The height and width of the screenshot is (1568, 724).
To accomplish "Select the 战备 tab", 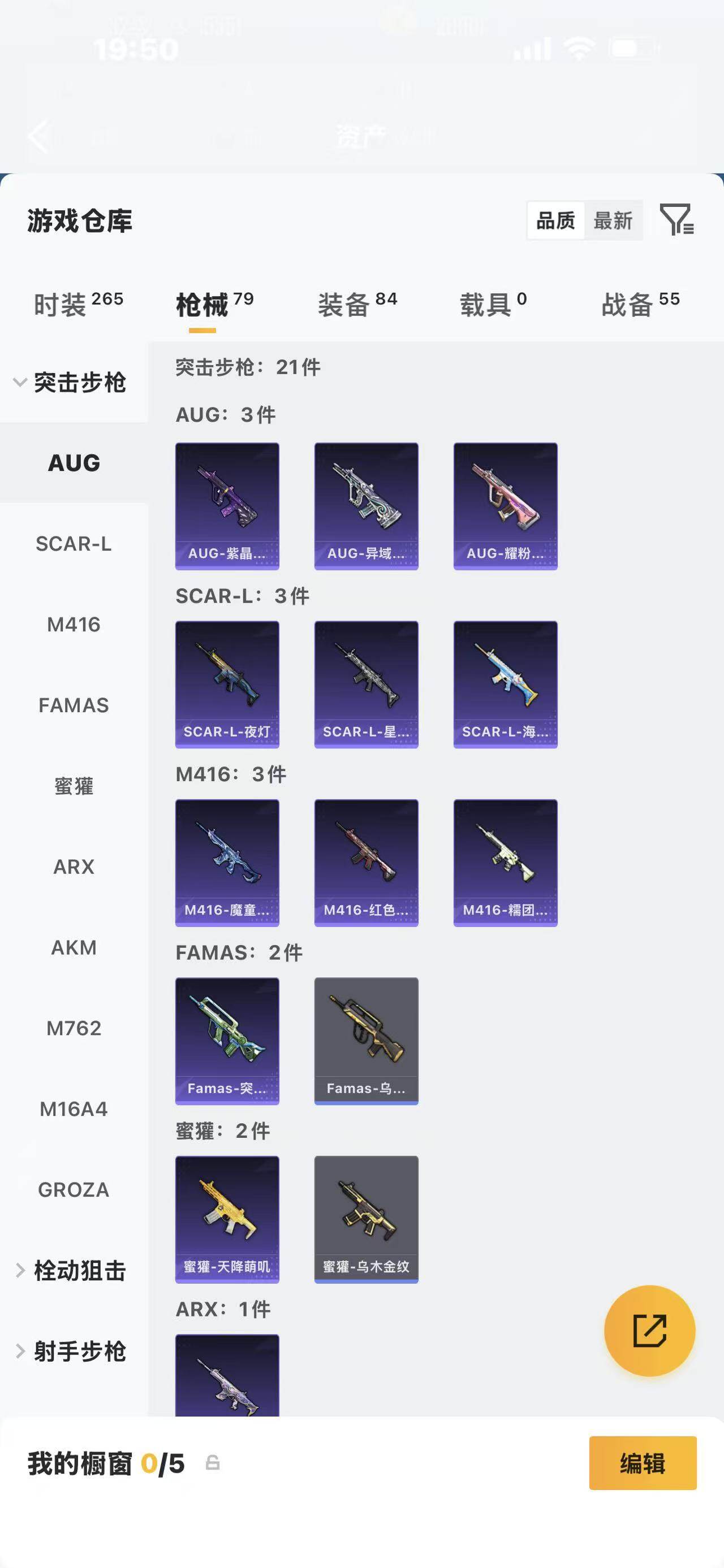I will click(x=640, y=304).
